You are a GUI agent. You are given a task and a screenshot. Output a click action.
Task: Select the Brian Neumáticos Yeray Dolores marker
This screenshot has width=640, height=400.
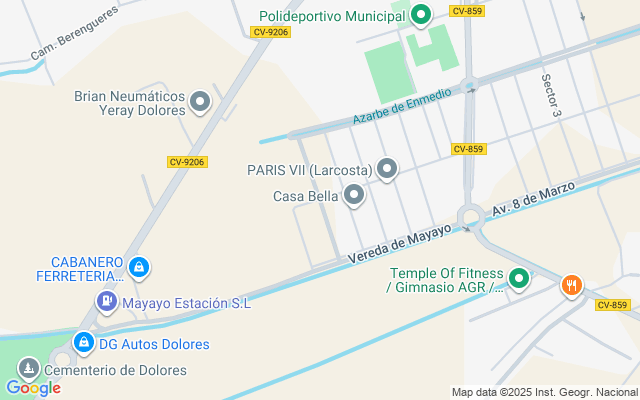click(x=201, y=101)
